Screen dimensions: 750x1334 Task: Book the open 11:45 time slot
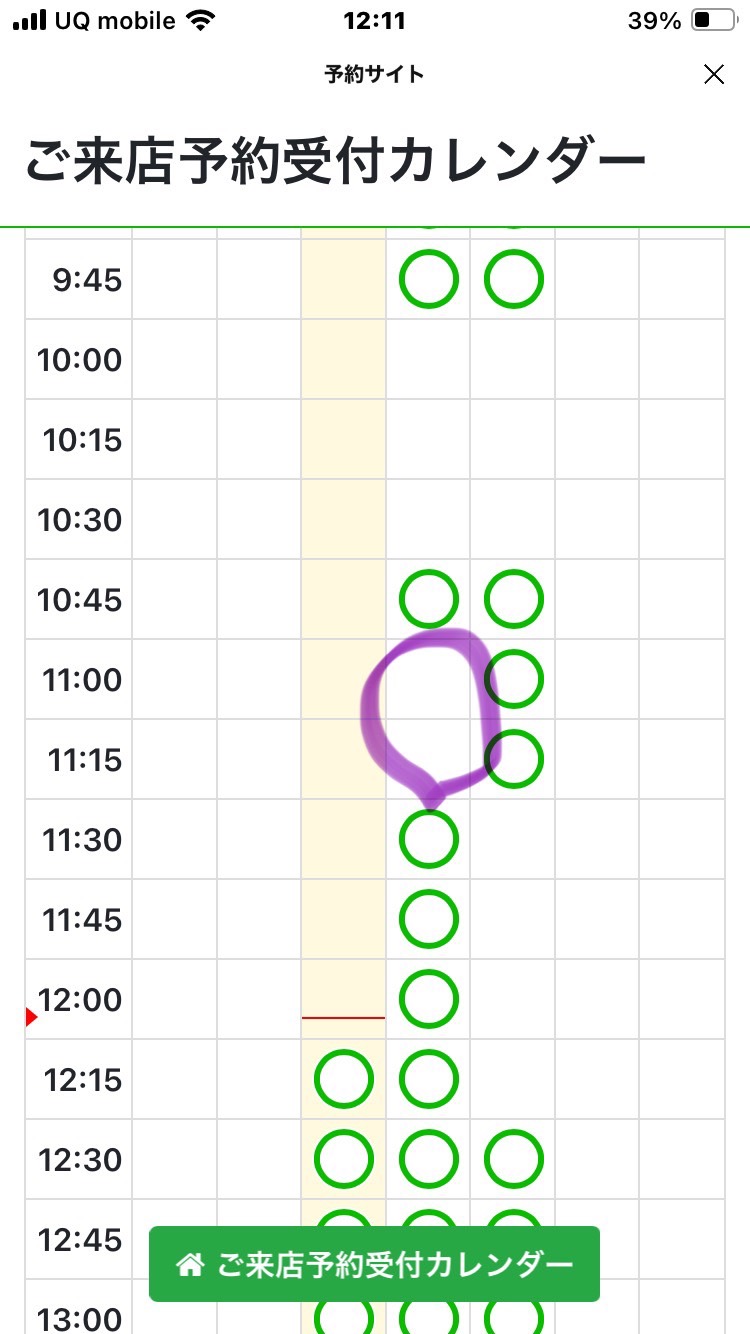coord(429,919)
